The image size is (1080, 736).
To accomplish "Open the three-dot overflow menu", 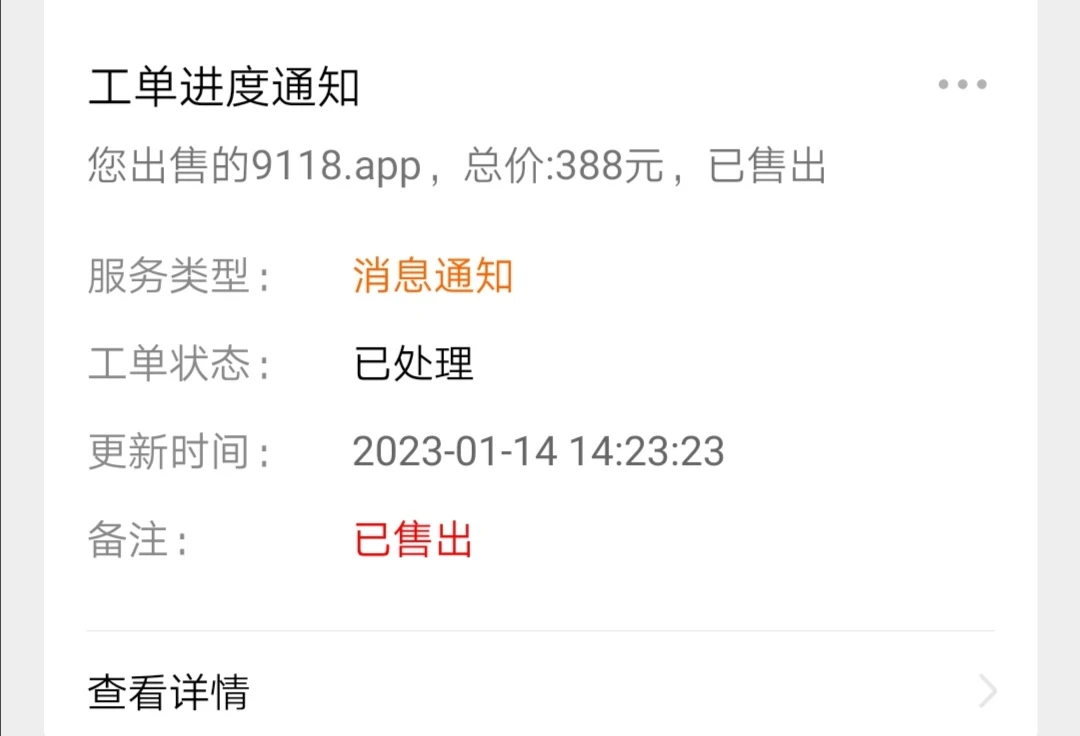I will (x=962, y=85).
